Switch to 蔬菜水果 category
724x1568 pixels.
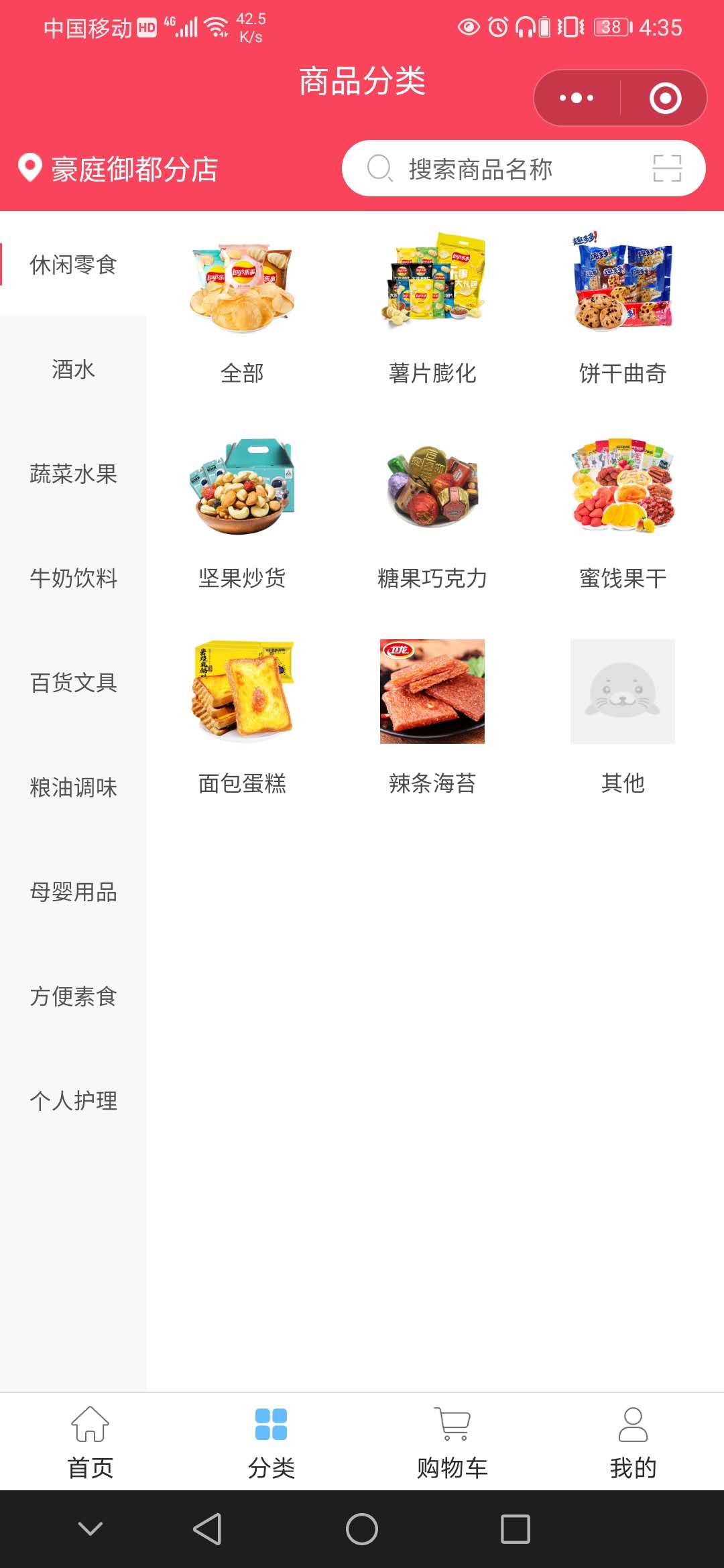pyautogui.click(x=73, y=474)
